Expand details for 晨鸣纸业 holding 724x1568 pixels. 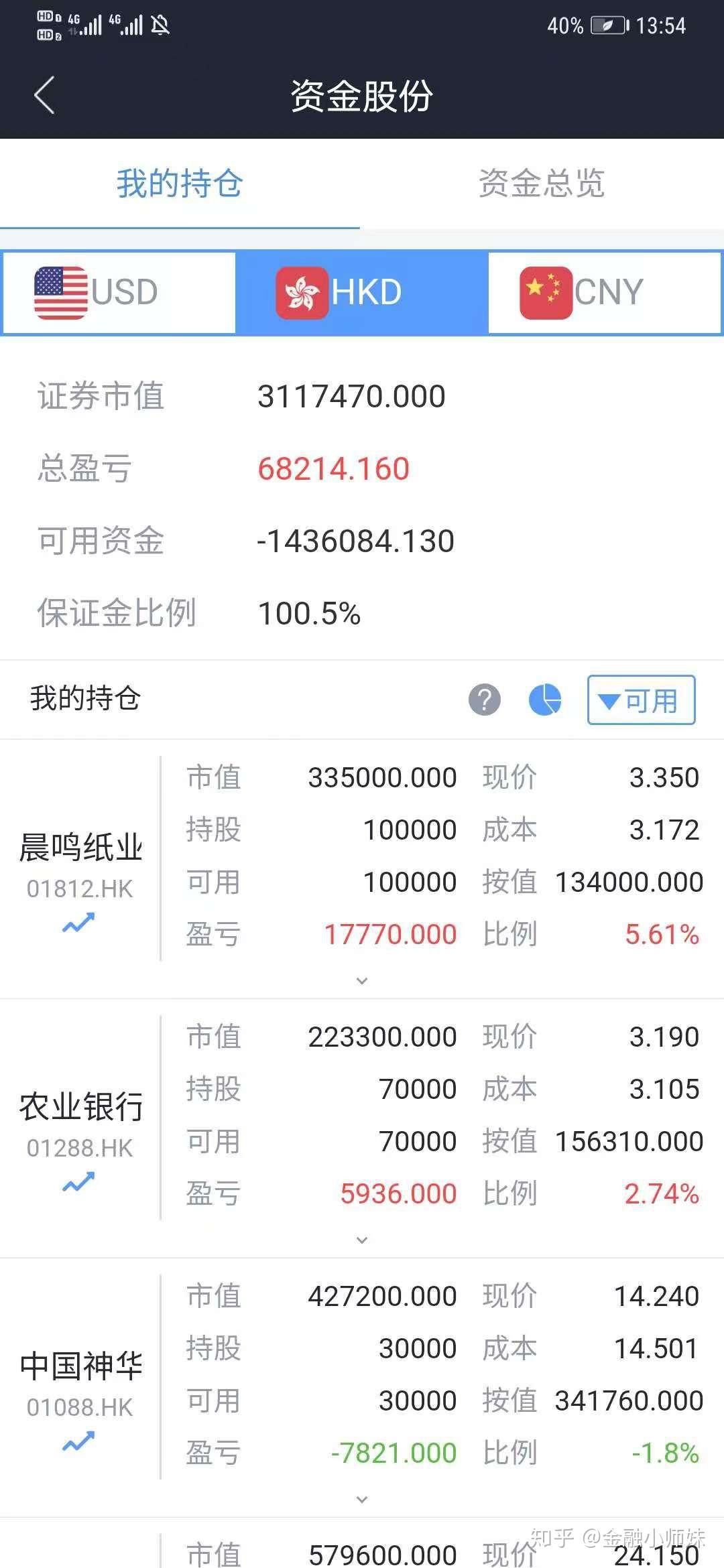pyautogui.click(x=362, y=979)
